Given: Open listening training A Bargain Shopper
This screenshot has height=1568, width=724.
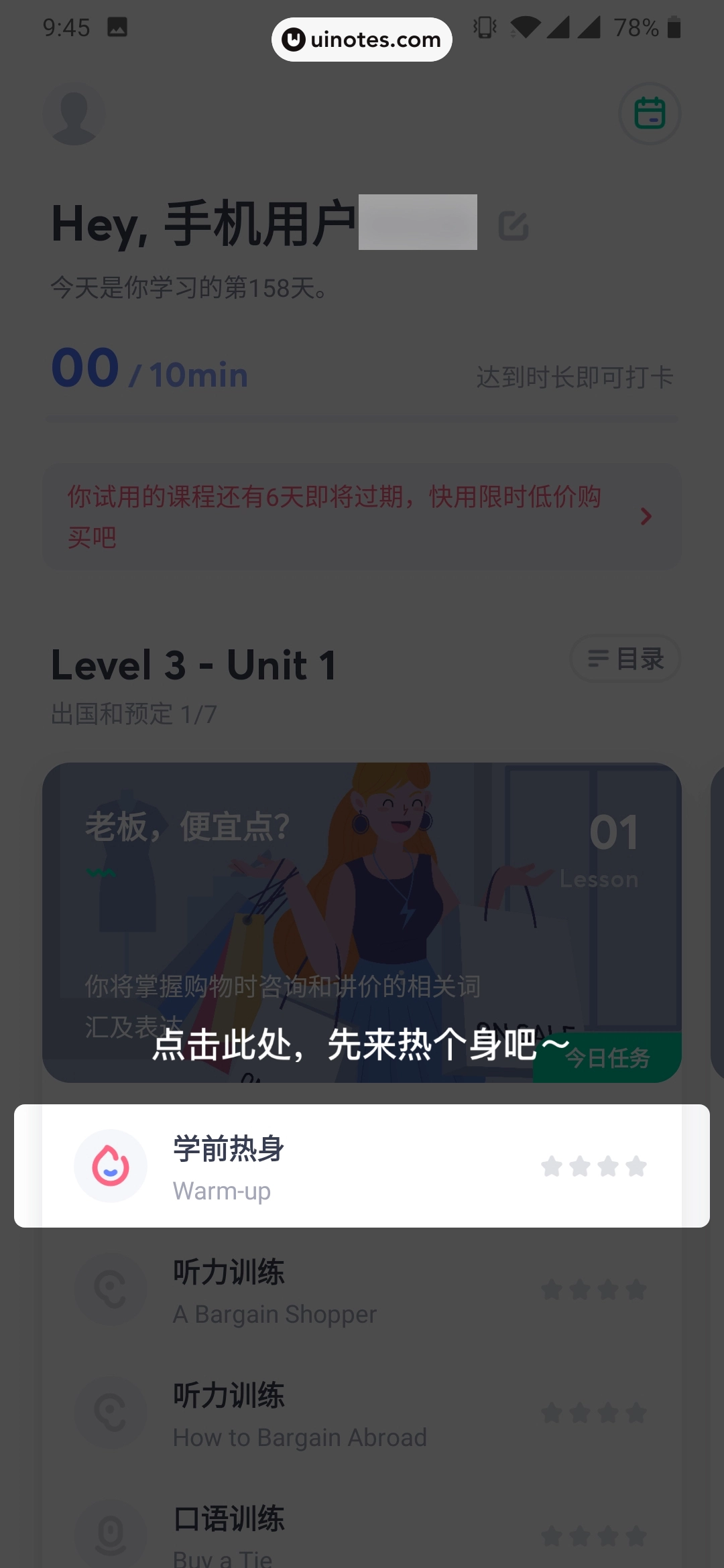Looking at the screenshot, I should pyautogui.click(x=362, y=1290).
